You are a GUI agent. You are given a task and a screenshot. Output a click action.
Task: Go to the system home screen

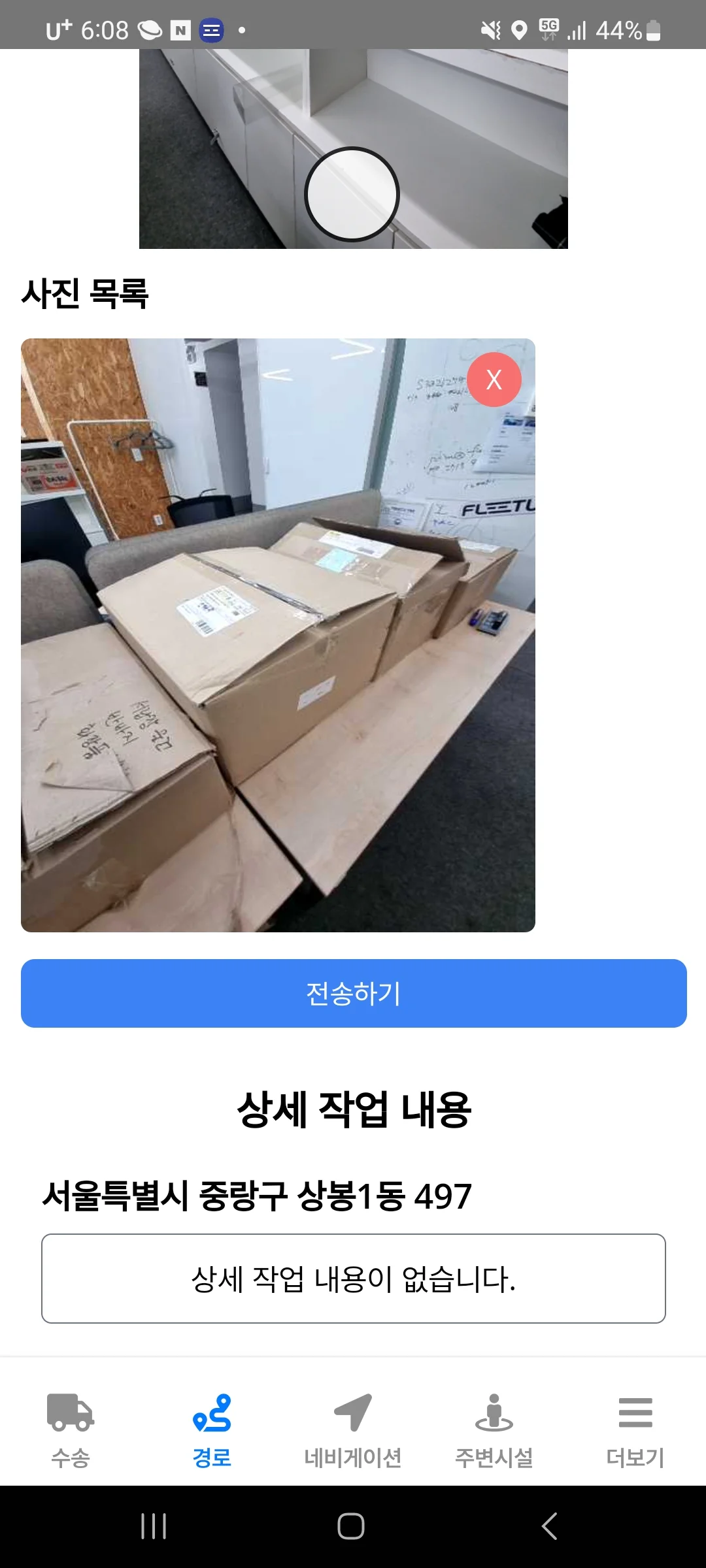pyautogui.click(x=351, y=1527)
